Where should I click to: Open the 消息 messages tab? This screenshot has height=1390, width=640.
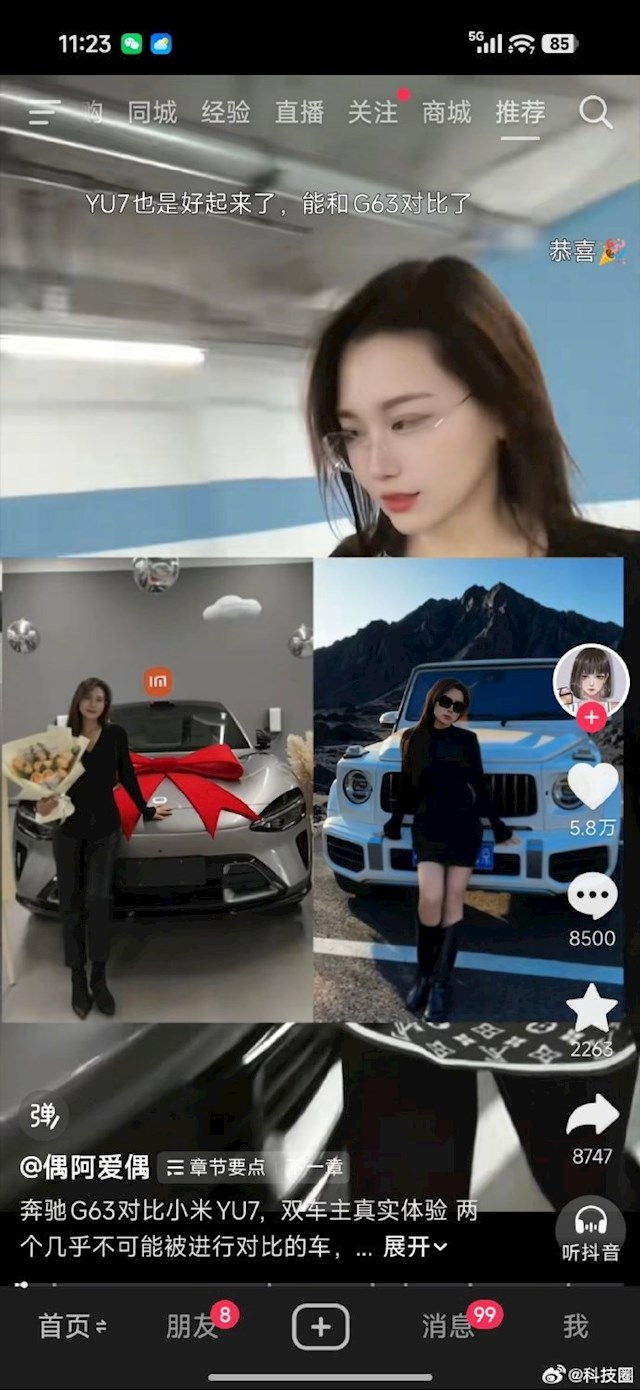click(x=448, y=1326)
